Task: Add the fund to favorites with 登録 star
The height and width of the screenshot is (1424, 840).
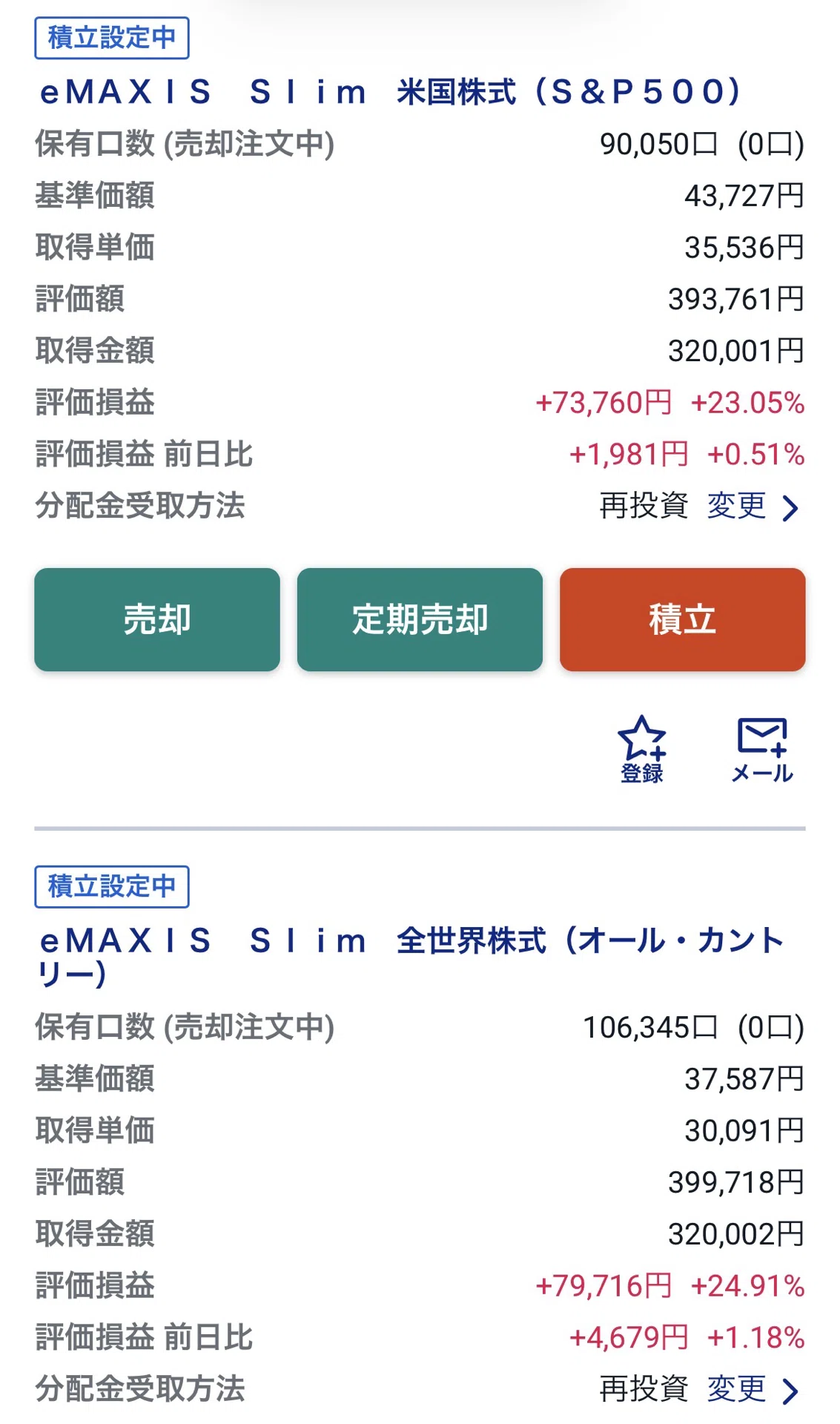Action: 642,749
